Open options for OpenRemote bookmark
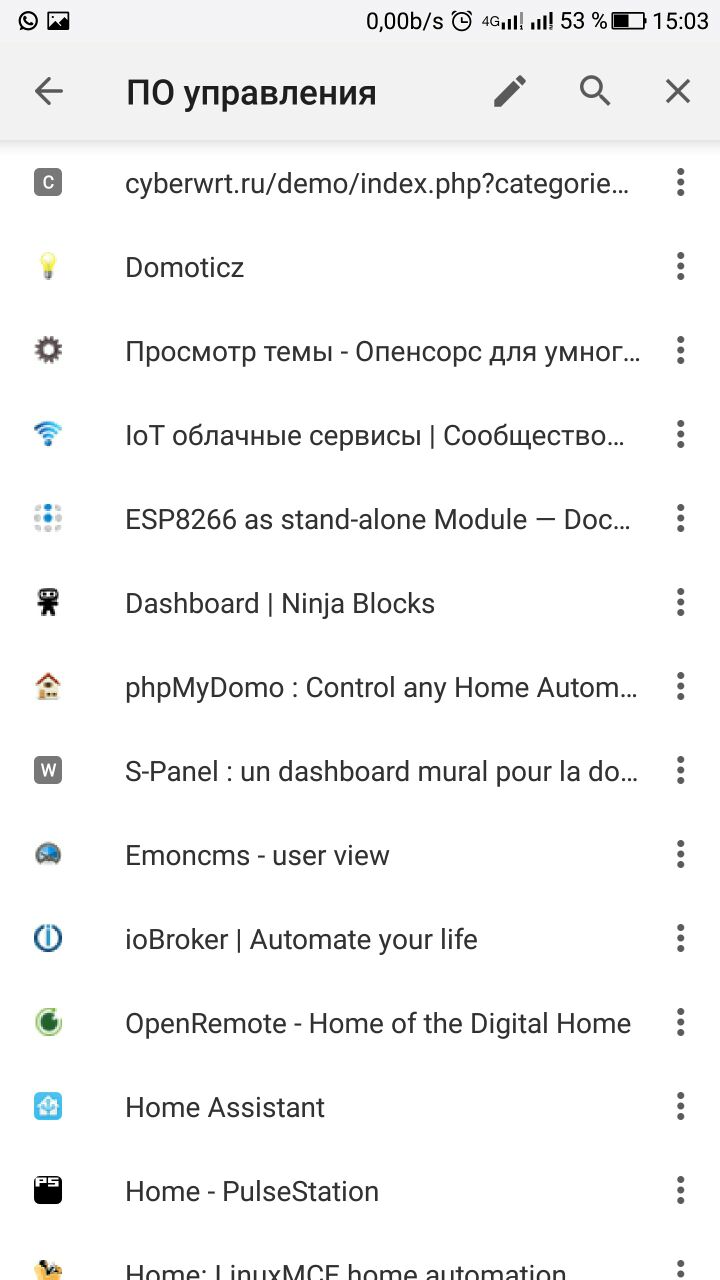This screenshot has height=1280, width=720. point(680,1023)
